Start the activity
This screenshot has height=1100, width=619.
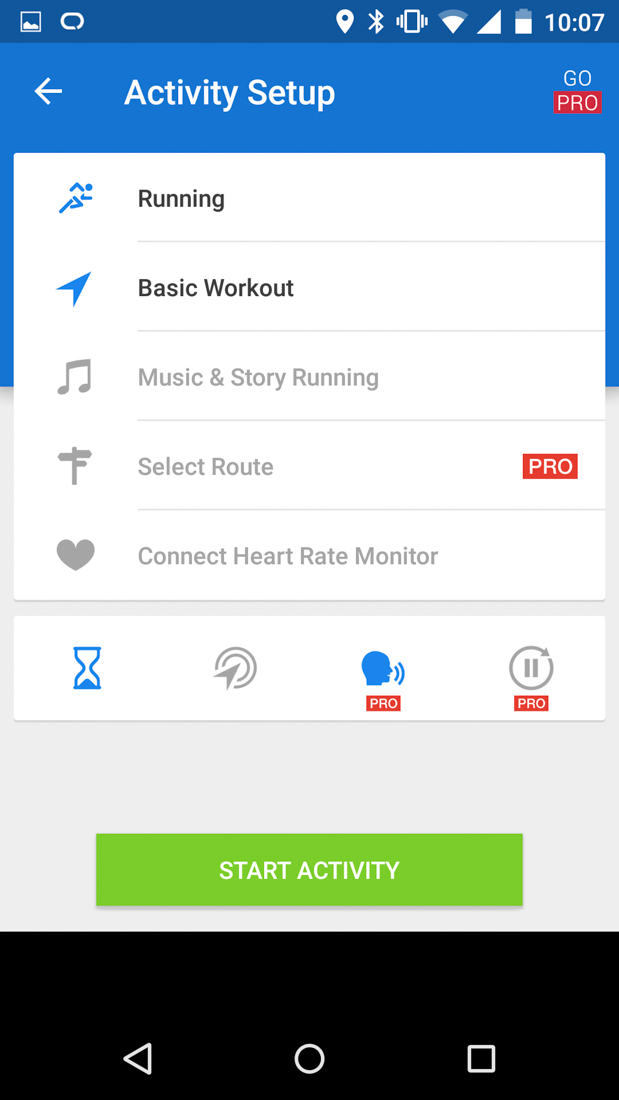coord(309,870)
